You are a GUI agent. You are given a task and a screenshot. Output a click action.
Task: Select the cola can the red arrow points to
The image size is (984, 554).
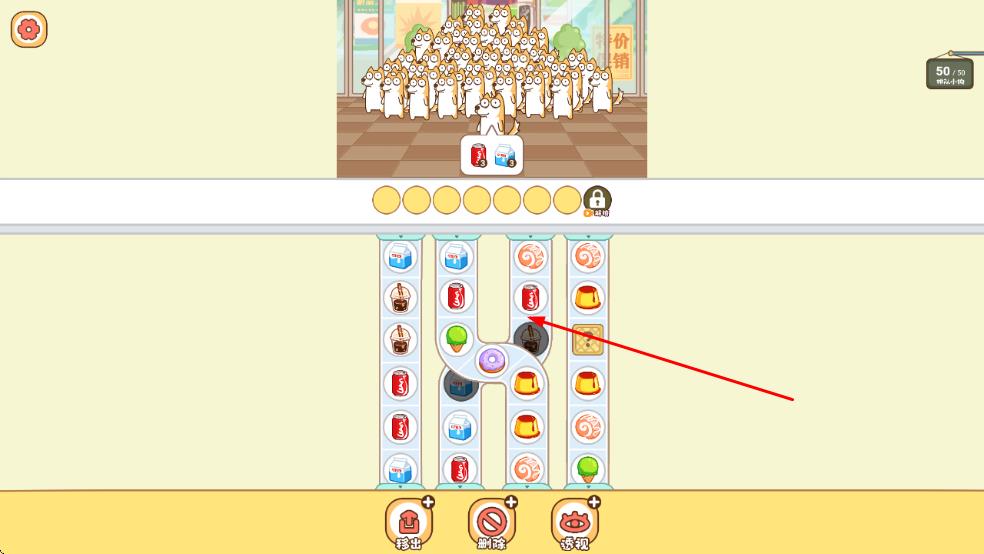tap(529, 298)
